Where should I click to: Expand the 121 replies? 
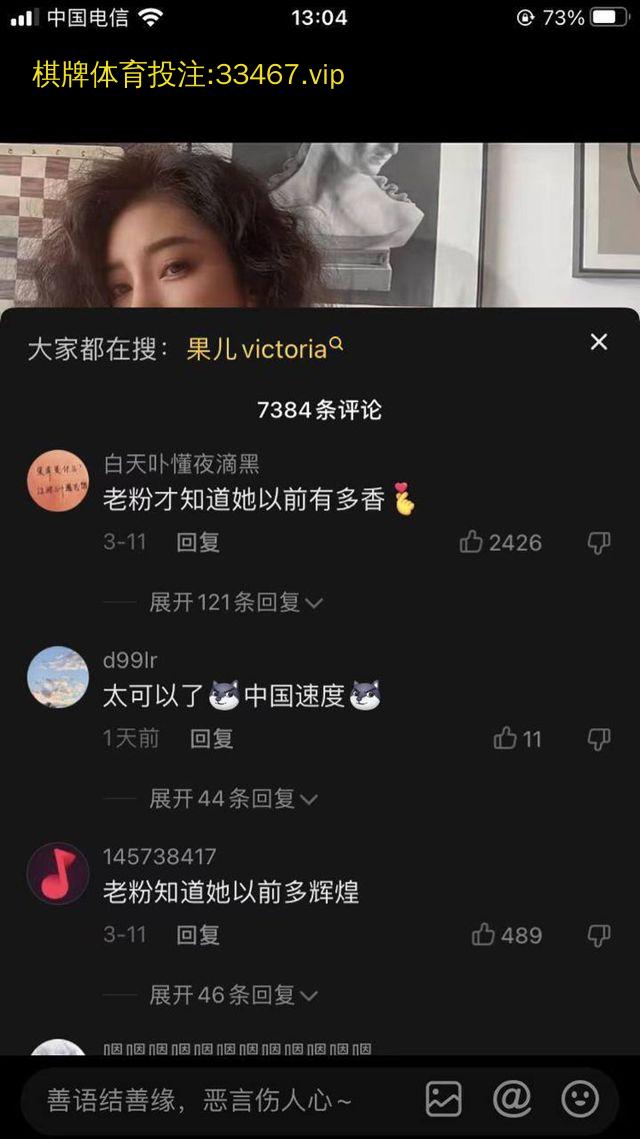coord(236,602)
